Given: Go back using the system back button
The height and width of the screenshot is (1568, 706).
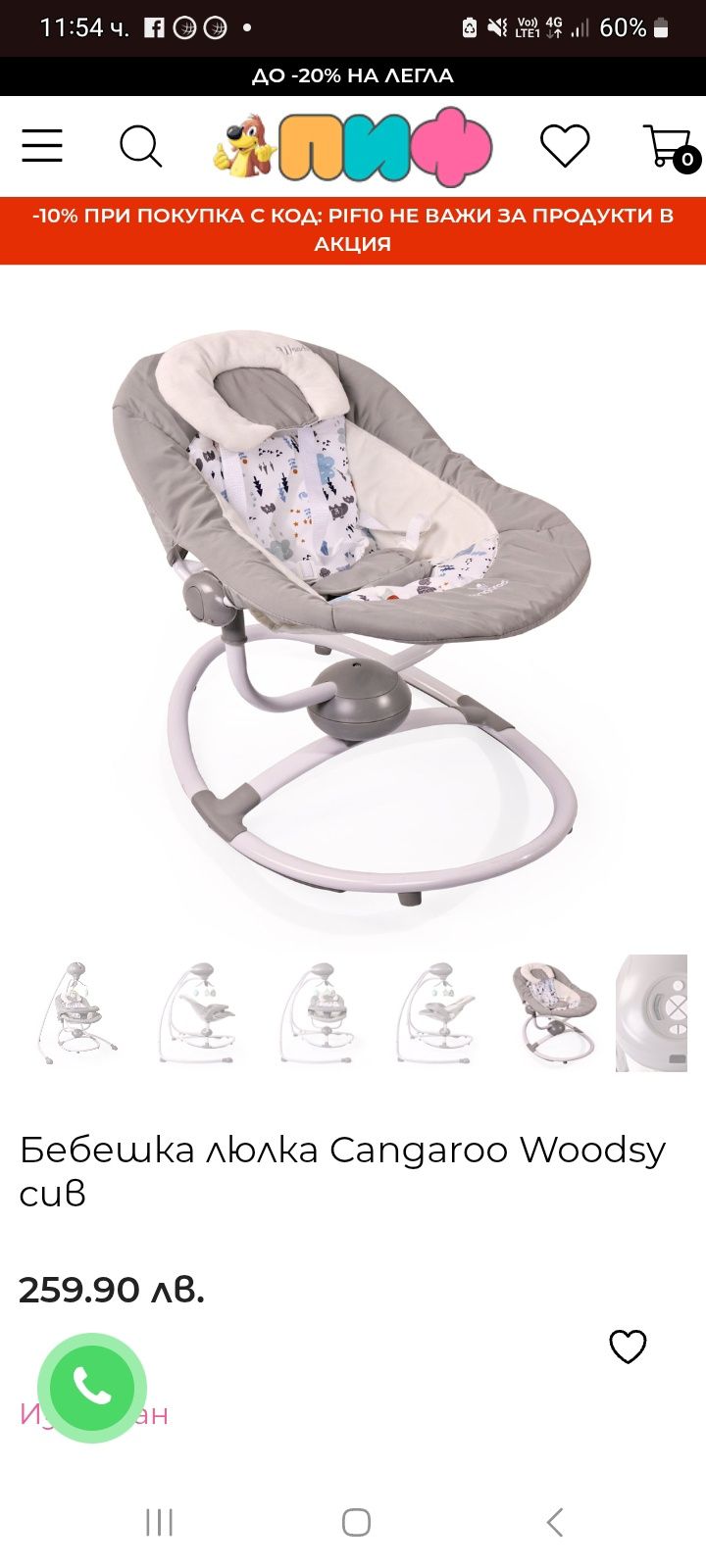Looking at the screenshot, I should coord(555,1522).
